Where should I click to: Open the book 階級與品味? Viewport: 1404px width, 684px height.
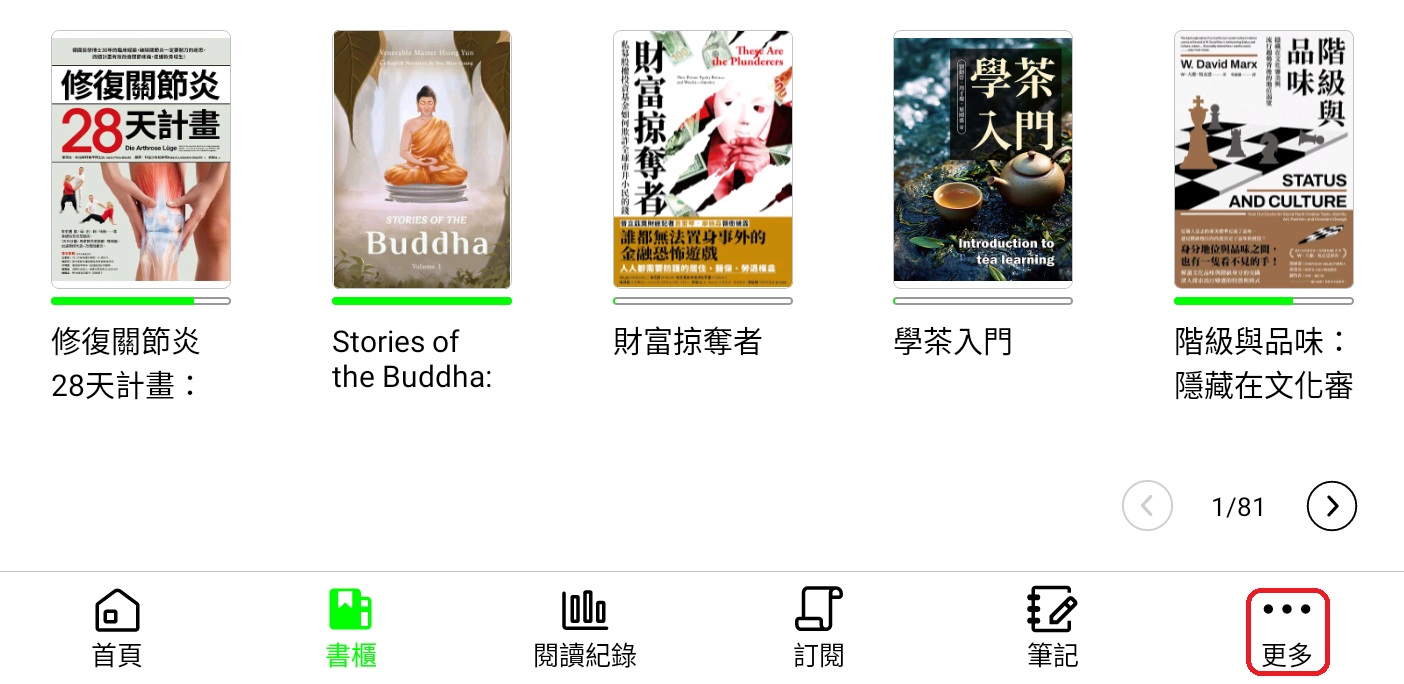pos(1264,160)
